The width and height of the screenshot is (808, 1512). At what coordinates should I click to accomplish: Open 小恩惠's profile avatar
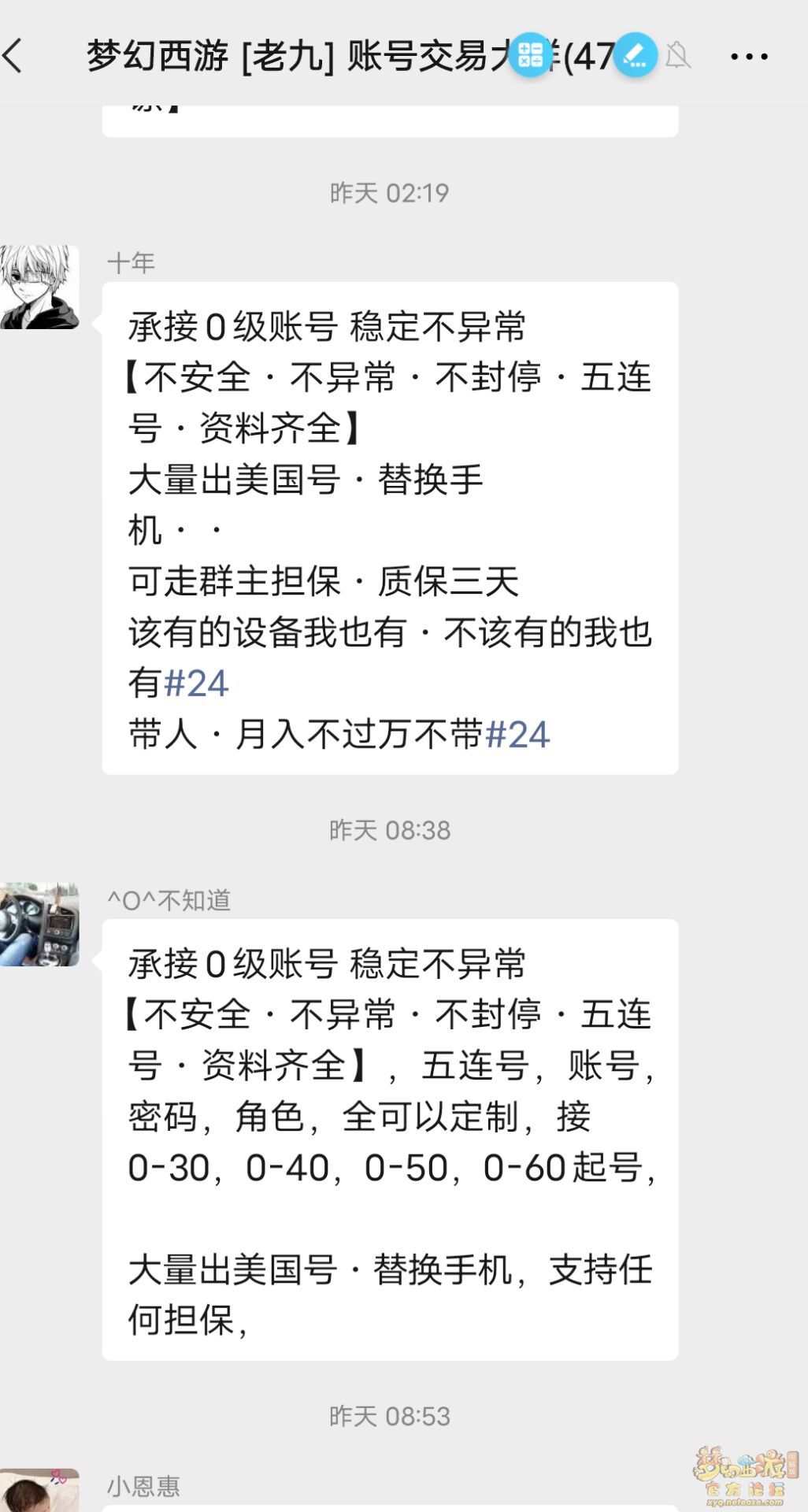pos(39,1491)
